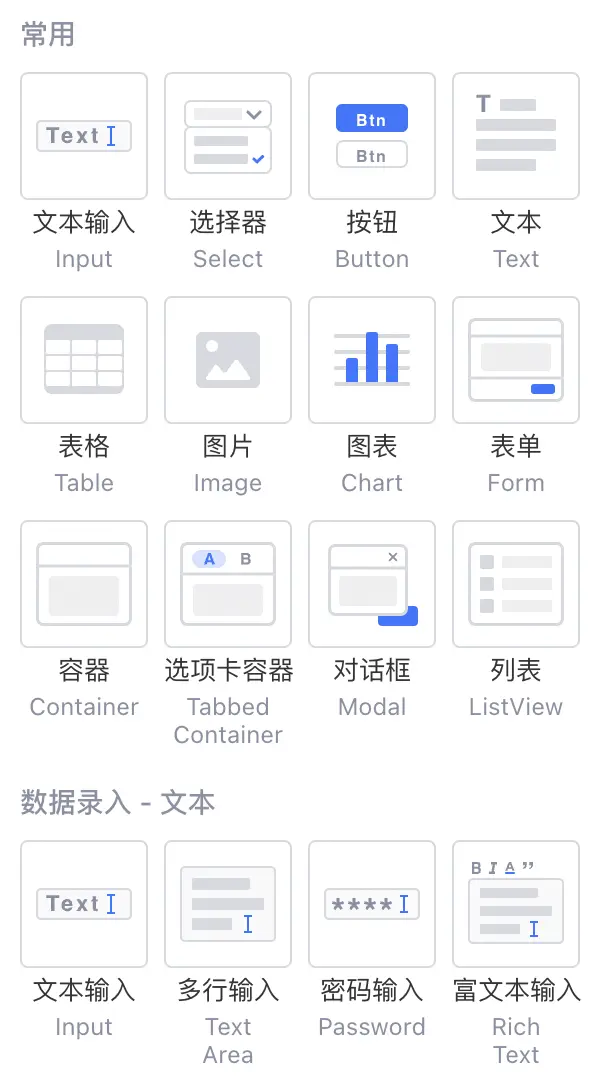Choose the Tabbed Container (选项卡容器) tile
This screenshot has height=1090, width=600.
(228, 584)
